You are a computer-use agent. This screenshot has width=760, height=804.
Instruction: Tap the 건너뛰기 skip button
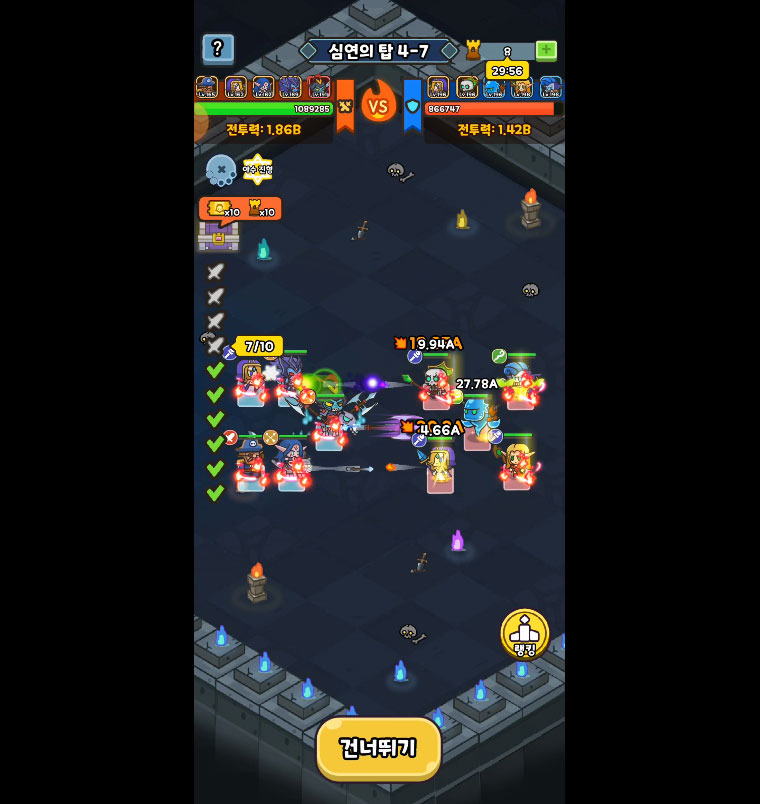point(378,748)
